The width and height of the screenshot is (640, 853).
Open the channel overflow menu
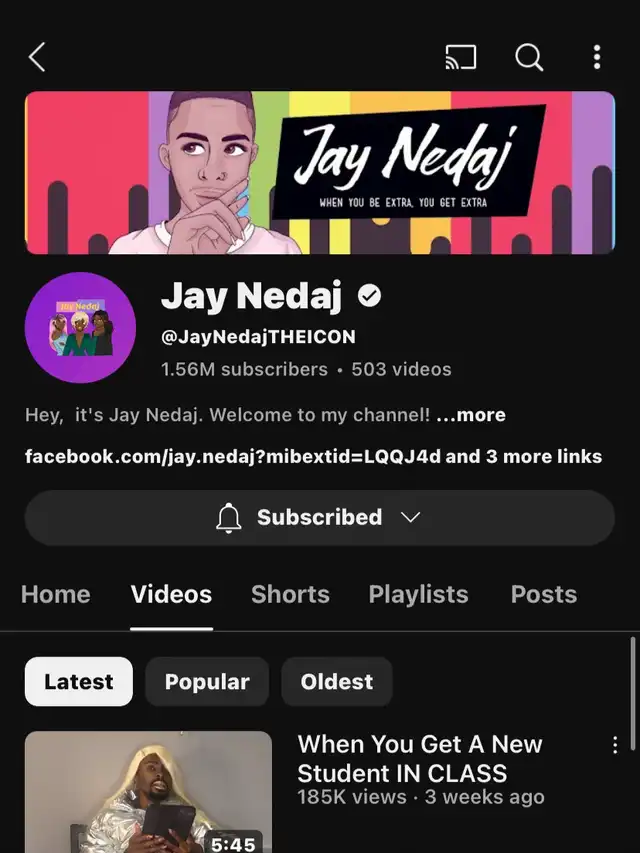[x=597, y=58]
